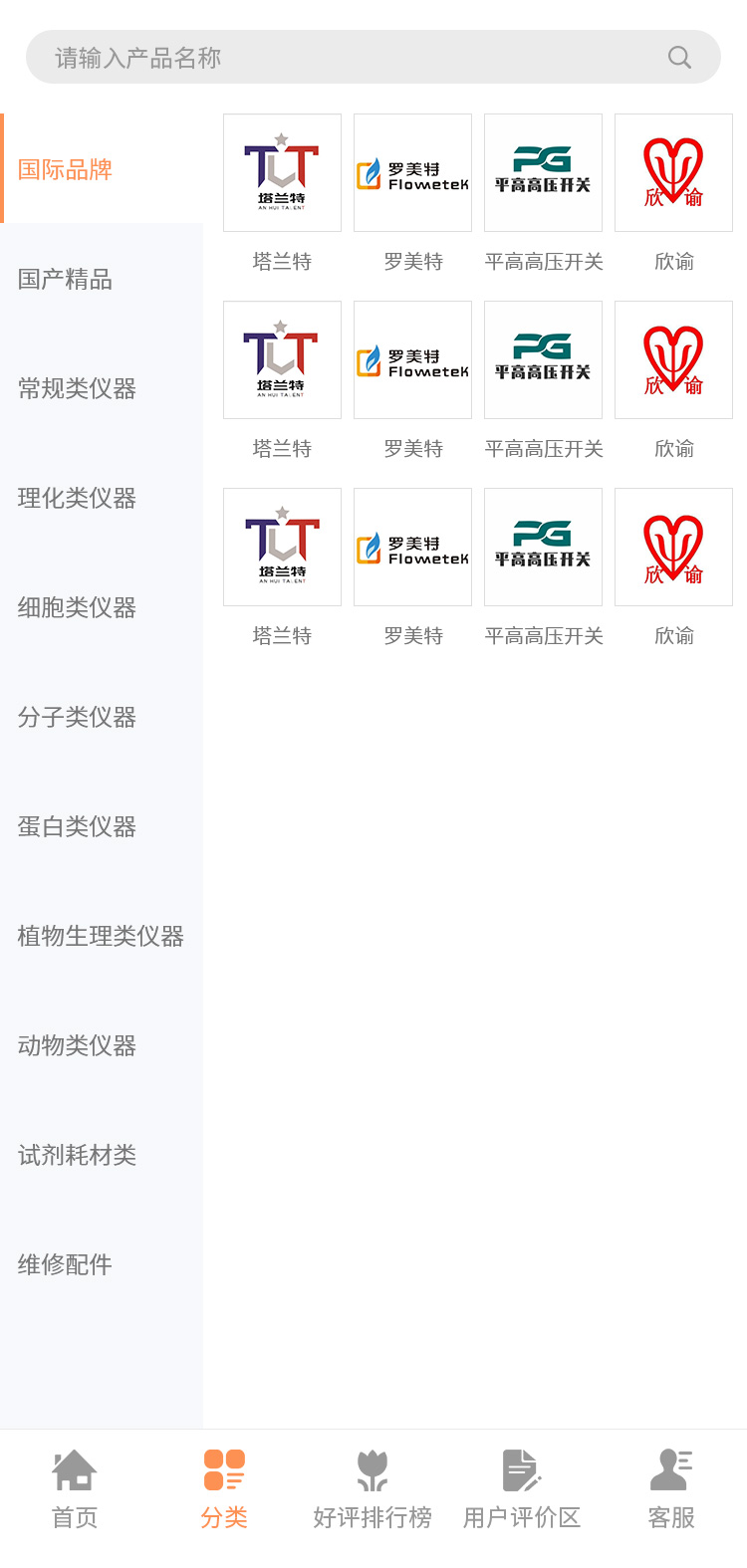Viewport: 747px width, 1568px height.
Task: Show the 试剂耗材类 category
Action: pos(78,1155)
